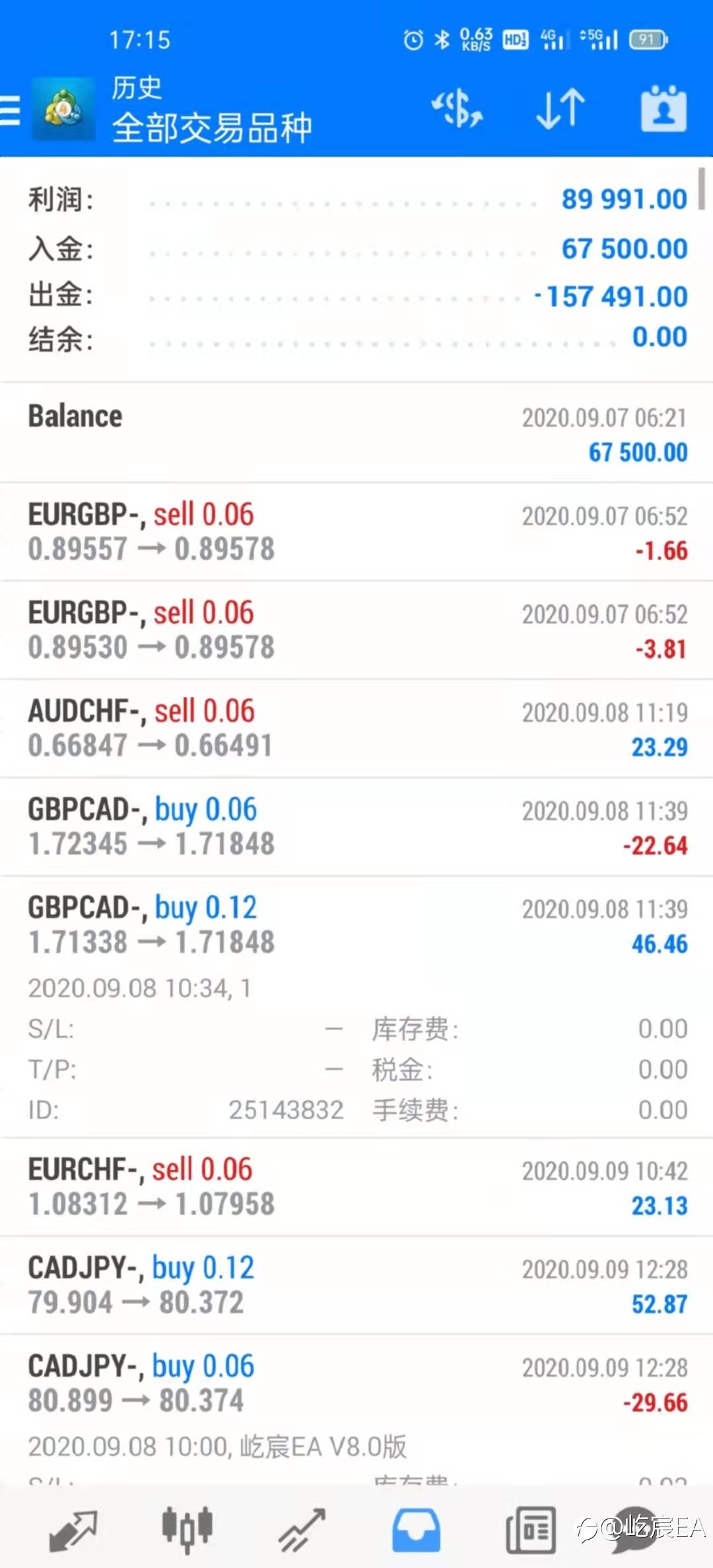713x1568 pixels.
Task: Expand the GBPCAD buy 0.06 trade
Action: click(x=356, y=827)
